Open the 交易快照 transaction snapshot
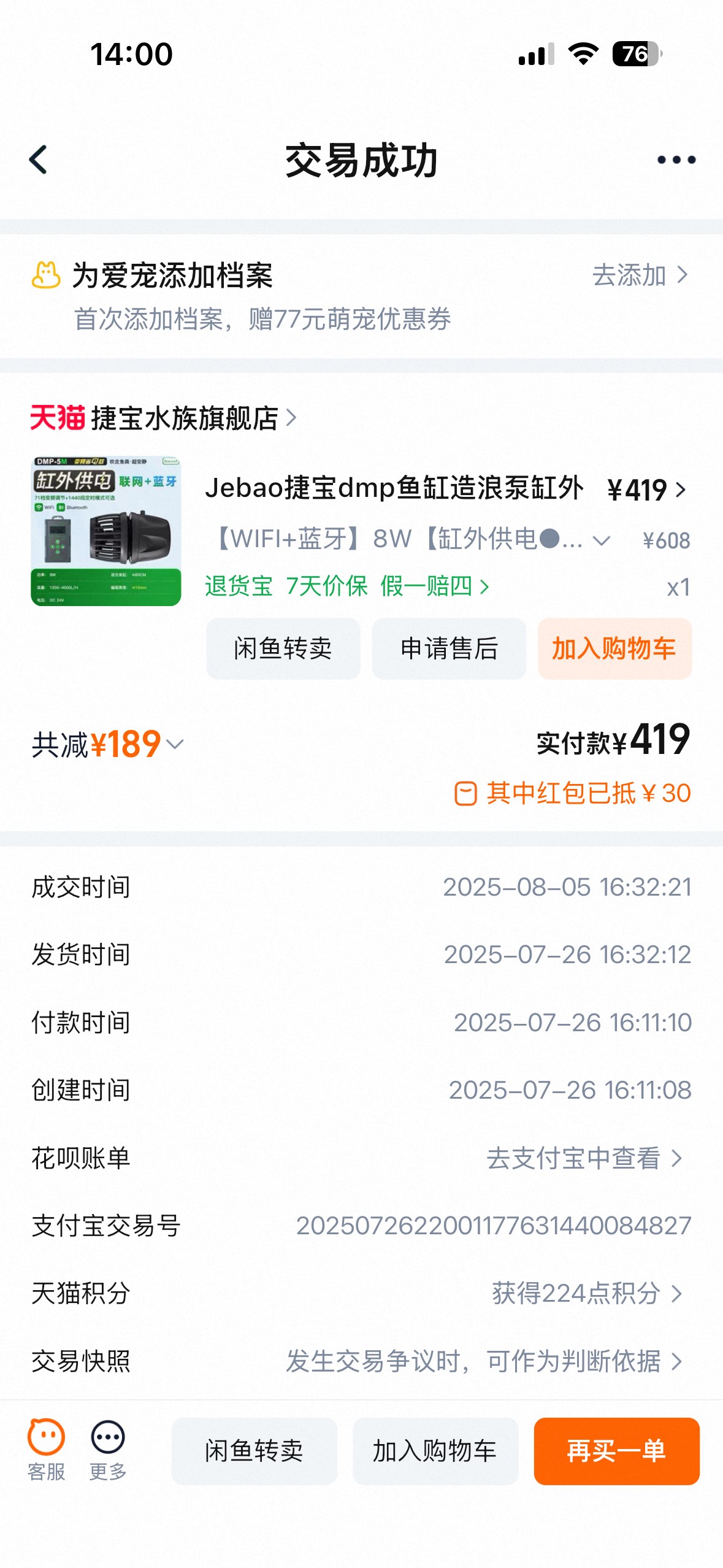The width and height of the screenshot is (723, 1568). click(484, 1361)
